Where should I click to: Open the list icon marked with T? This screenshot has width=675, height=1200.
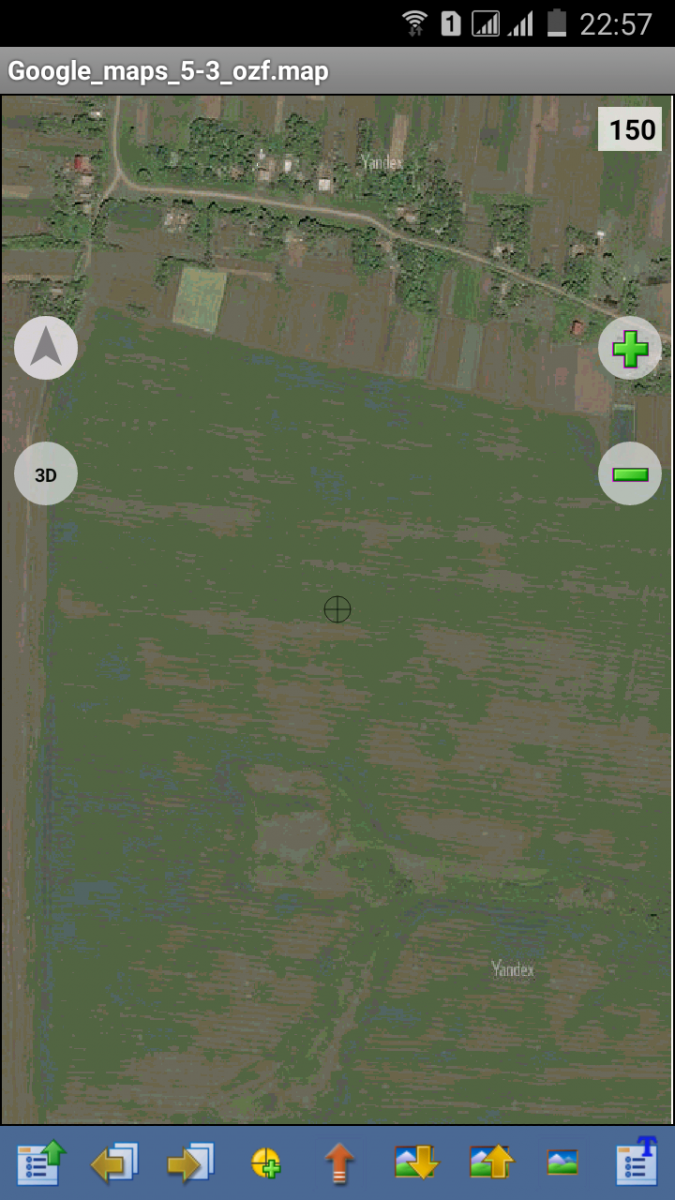pos(635,1163)
